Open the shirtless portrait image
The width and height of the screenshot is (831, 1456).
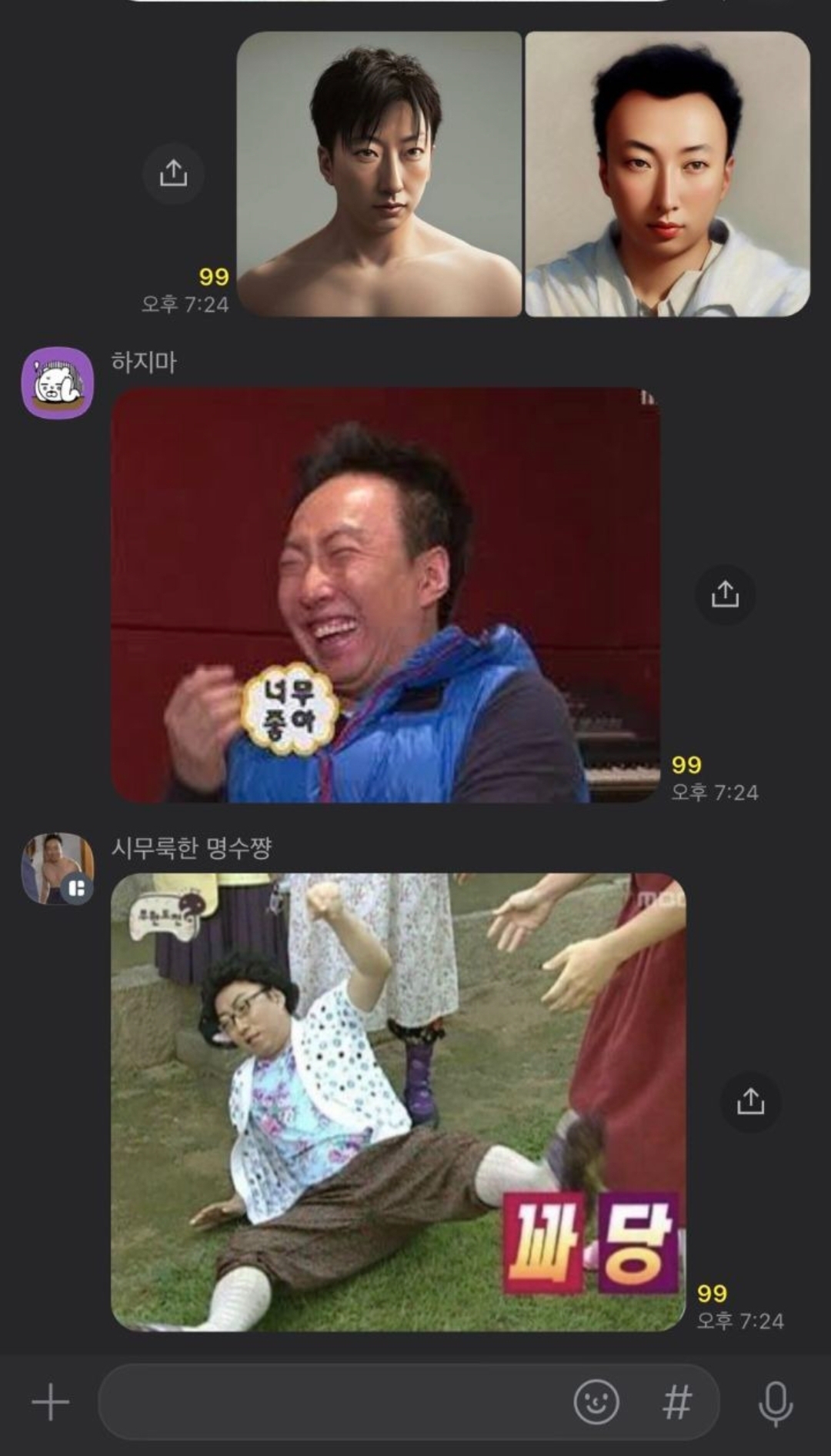(379, 174)
